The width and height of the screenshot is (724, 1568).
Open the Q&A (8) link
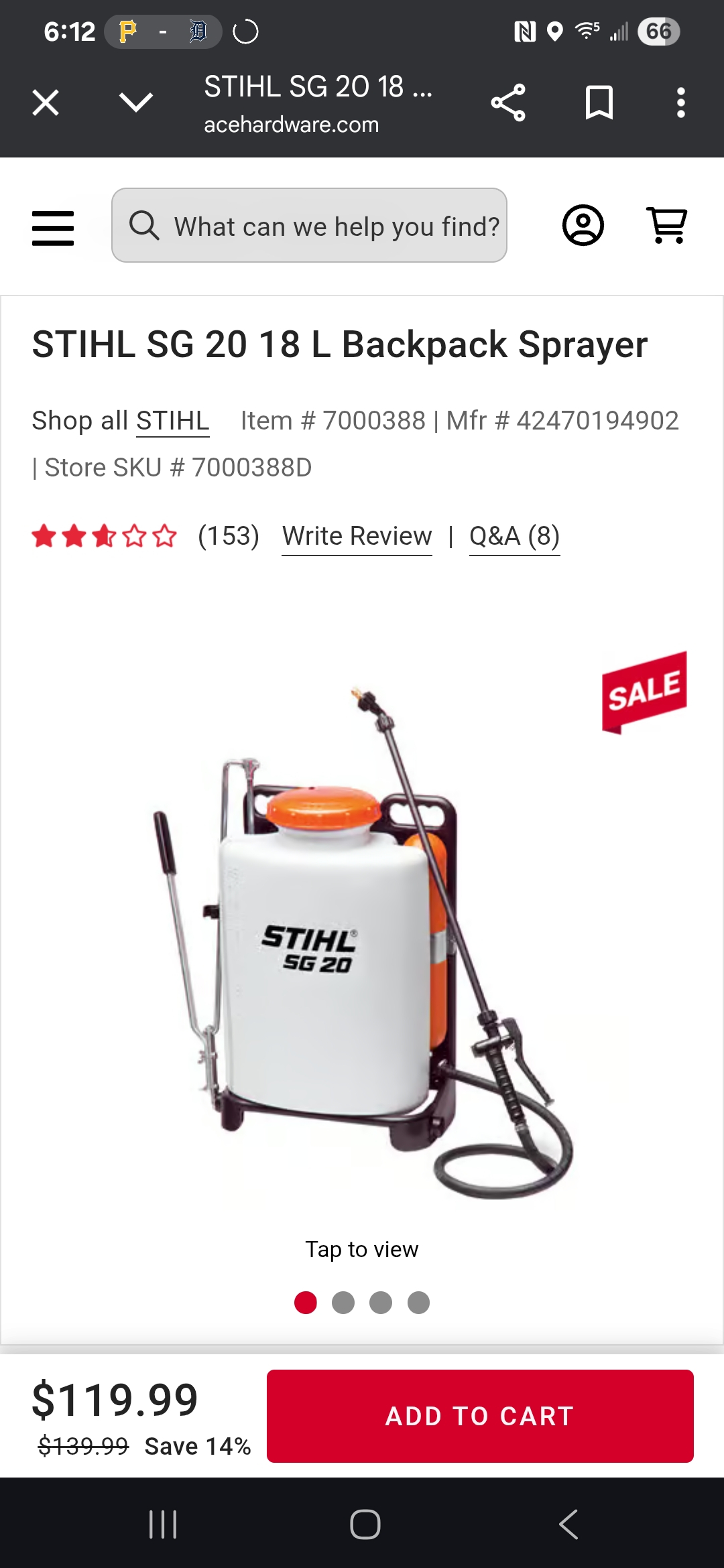tap(514, 537)
